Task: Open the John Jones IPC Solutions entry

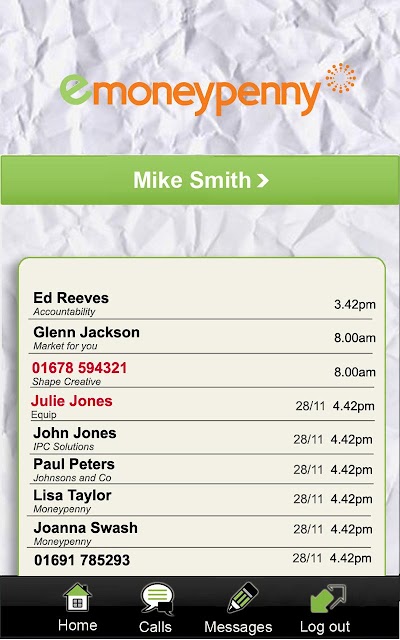Action: pos(200,438)
